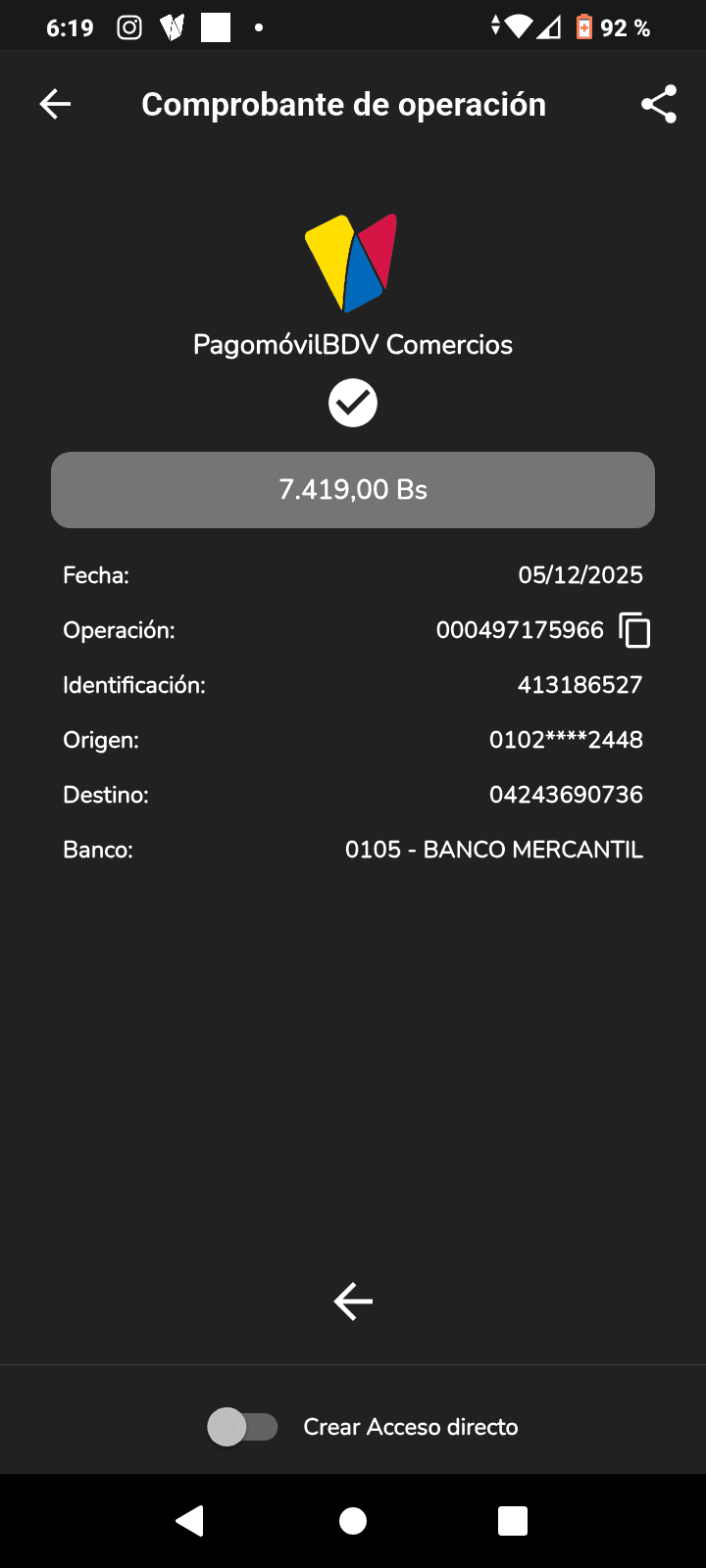Go back using the top-left arrow

(x=55, y=104)
